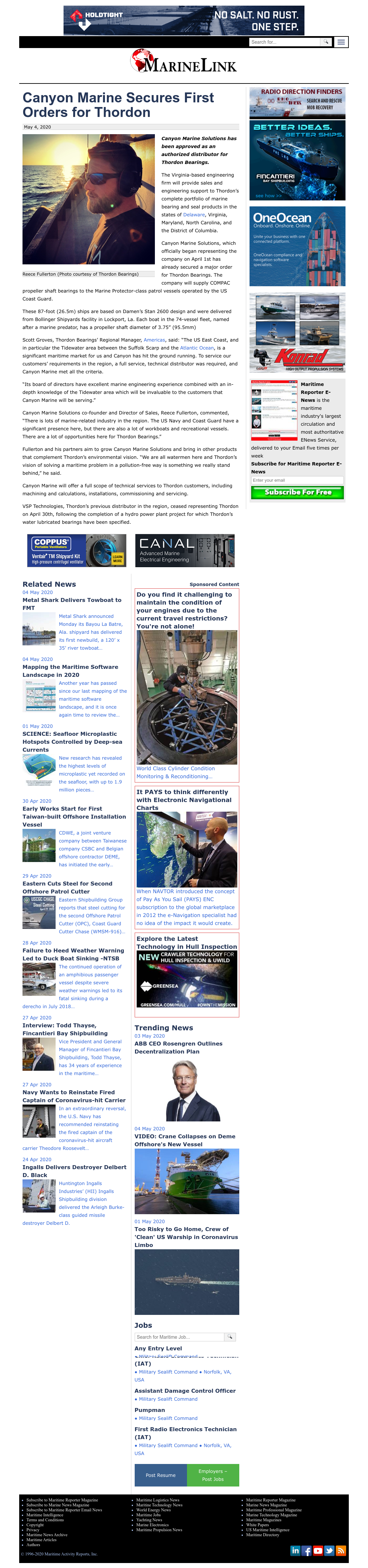Open Maritime Logistics News footer link
The image size is (368, 1568).
(158, 1500)
